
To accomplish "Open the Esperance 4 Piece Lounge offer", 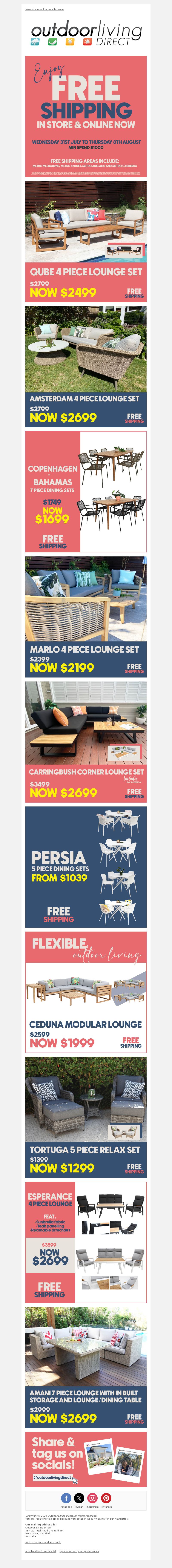I will (x=86, y=1242).
